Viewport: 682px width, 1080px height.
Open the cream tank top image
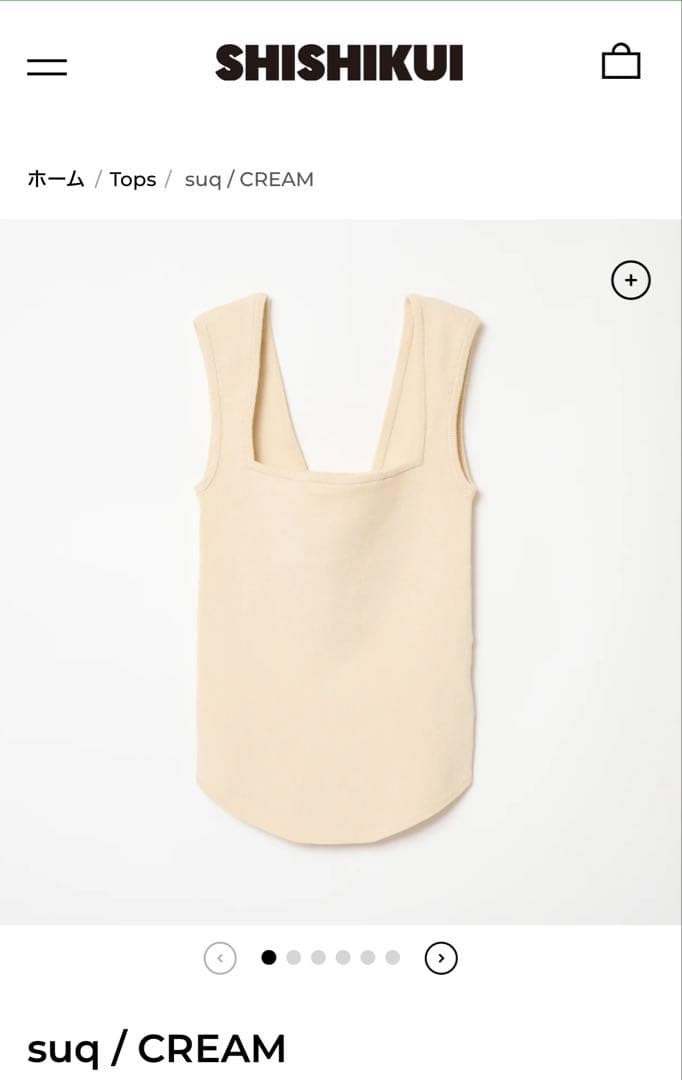tap(338, 570)
